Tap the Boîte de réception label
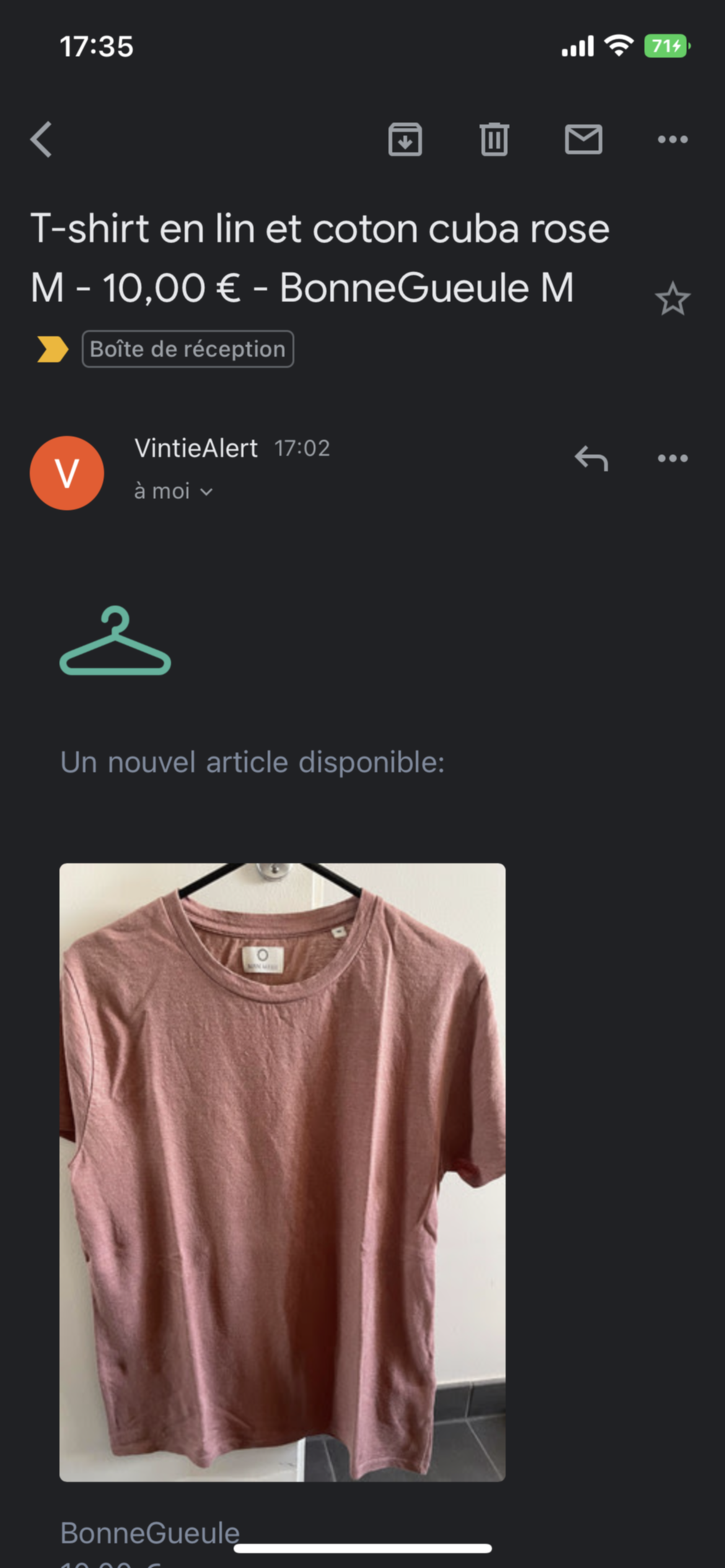 pos(188,349)
